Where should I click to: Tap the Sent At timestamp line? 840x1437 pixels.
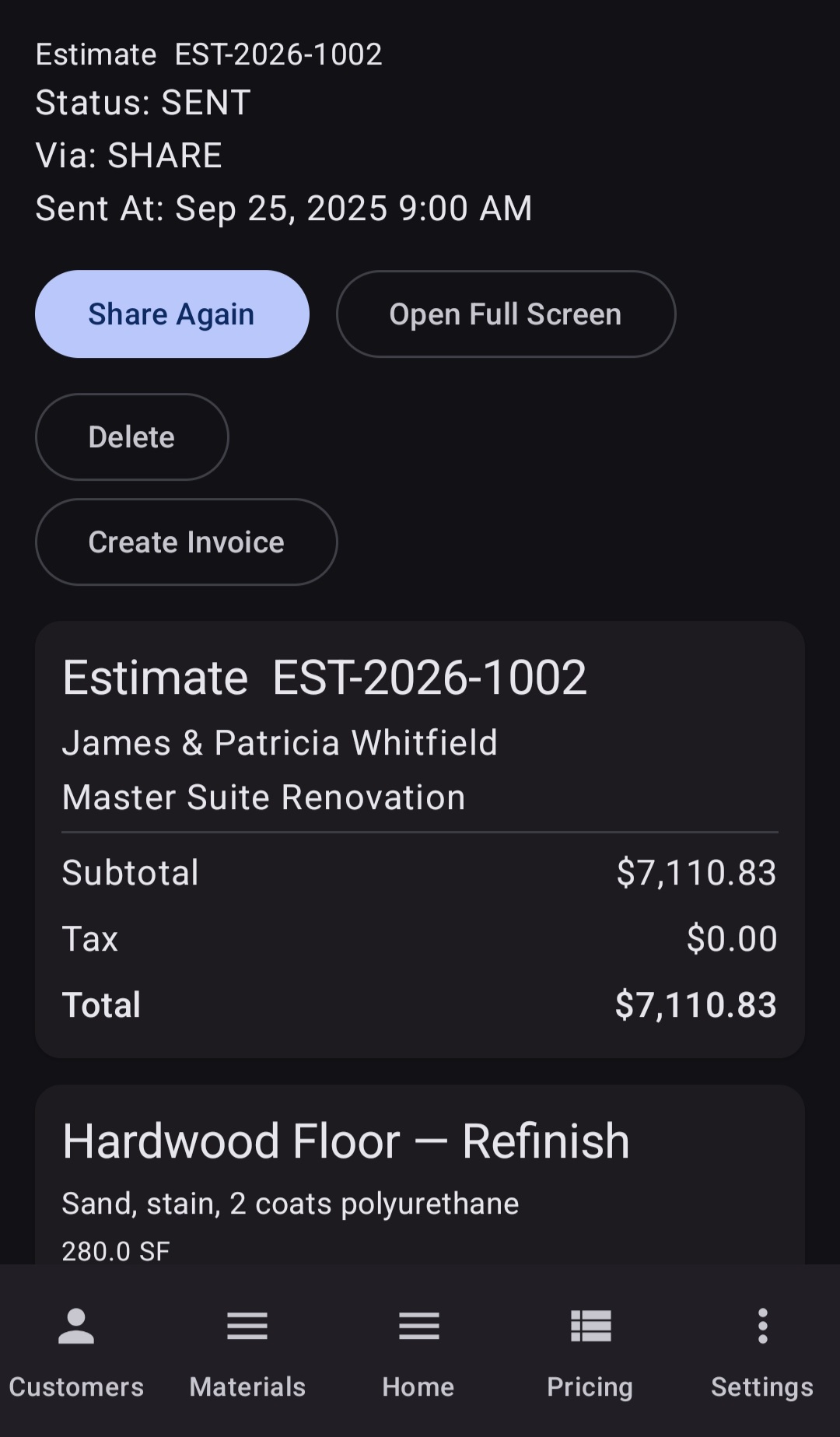coord(284,208)
